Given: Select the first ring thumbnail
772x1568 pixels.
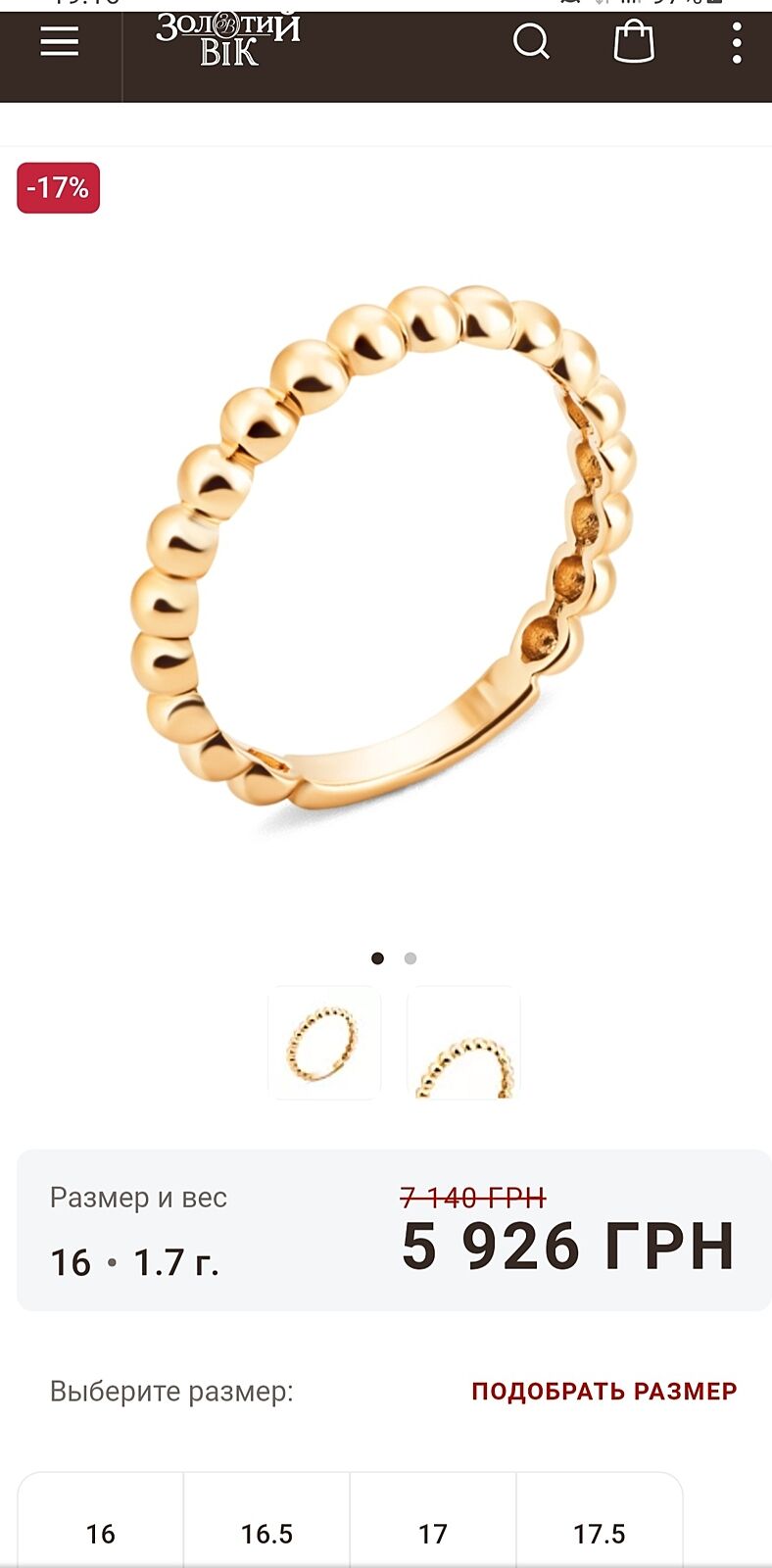Looking at the screenshot, I should coord(324,1043).
